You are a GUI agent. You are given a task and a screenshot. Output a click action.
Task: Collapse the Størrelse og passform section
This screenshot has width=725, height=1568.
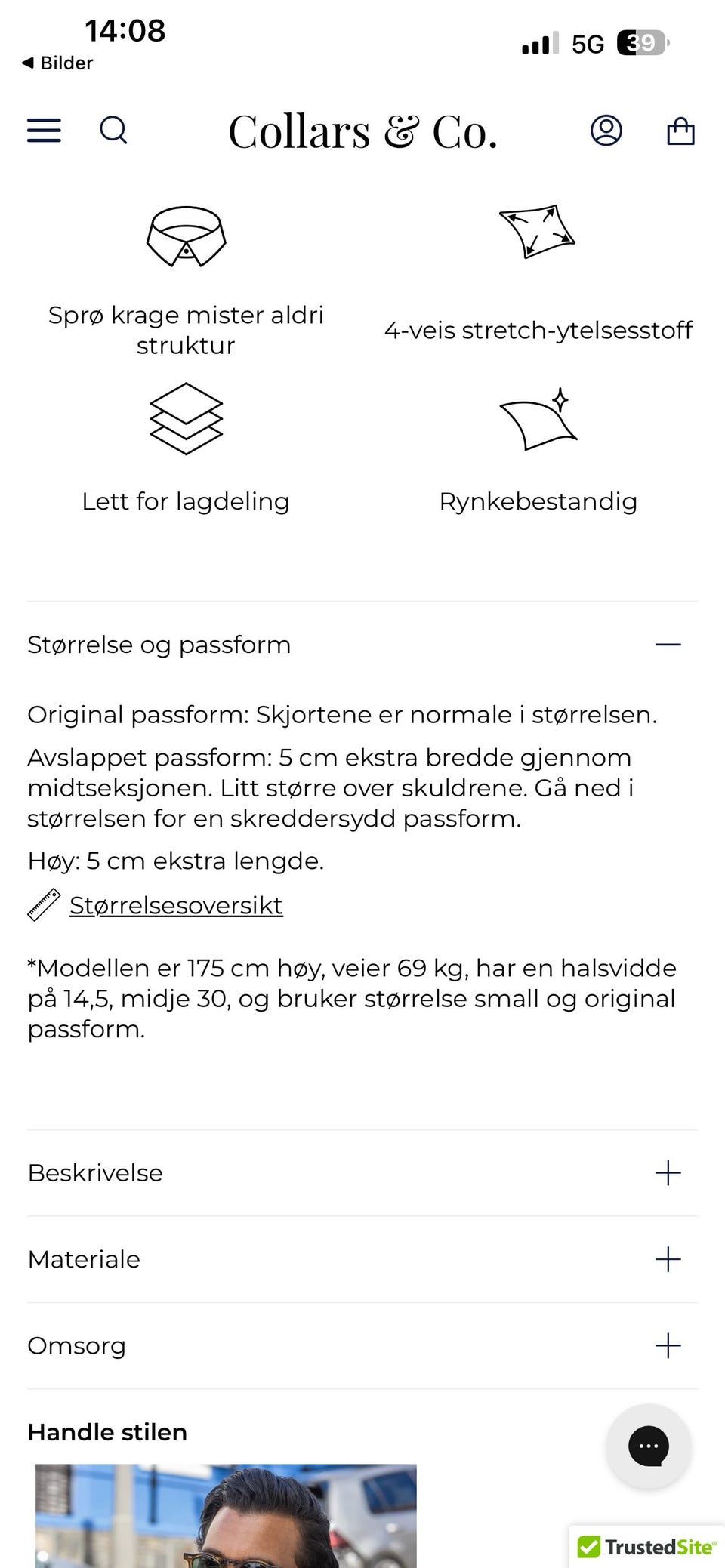click(x=668, y=644)
